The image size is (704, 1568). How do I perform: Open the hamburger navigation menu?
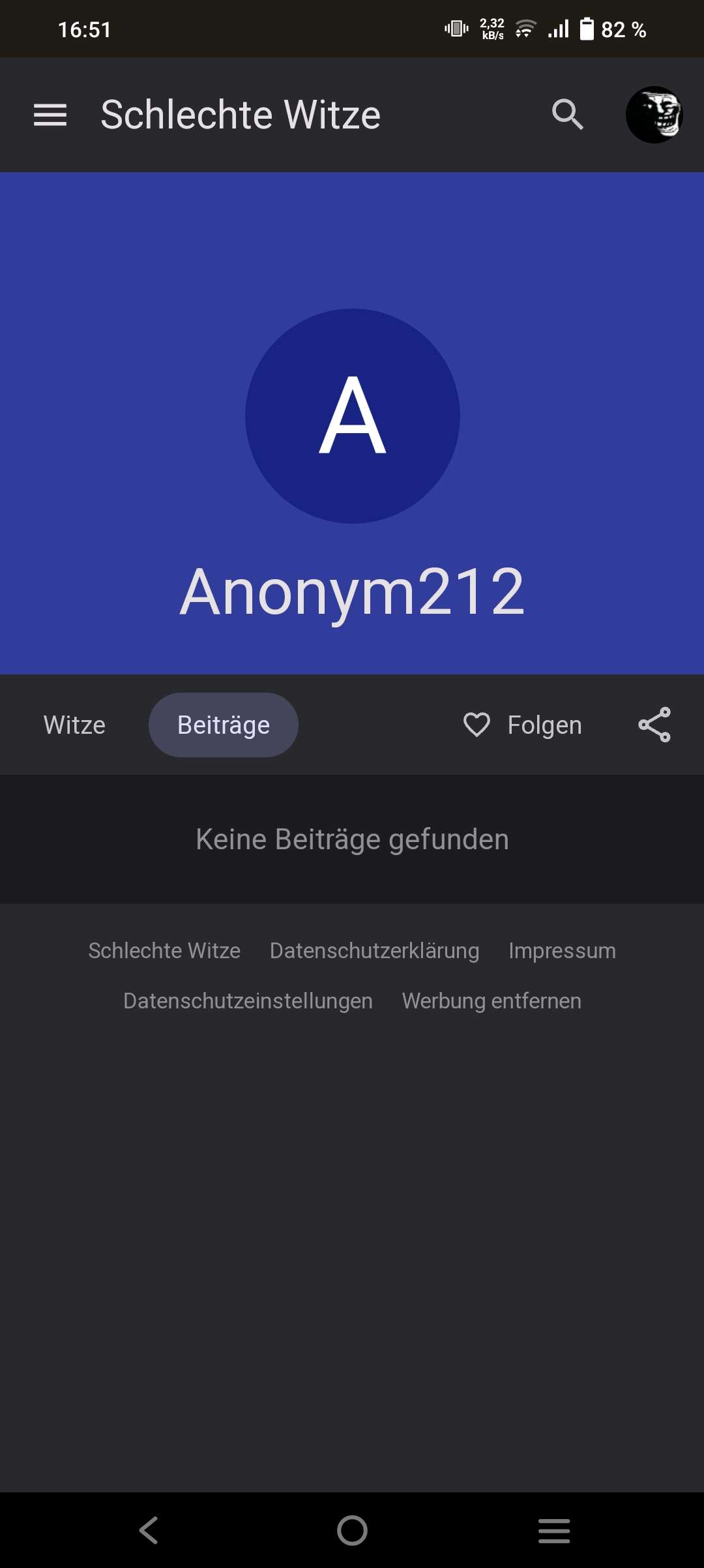point(50,115)
